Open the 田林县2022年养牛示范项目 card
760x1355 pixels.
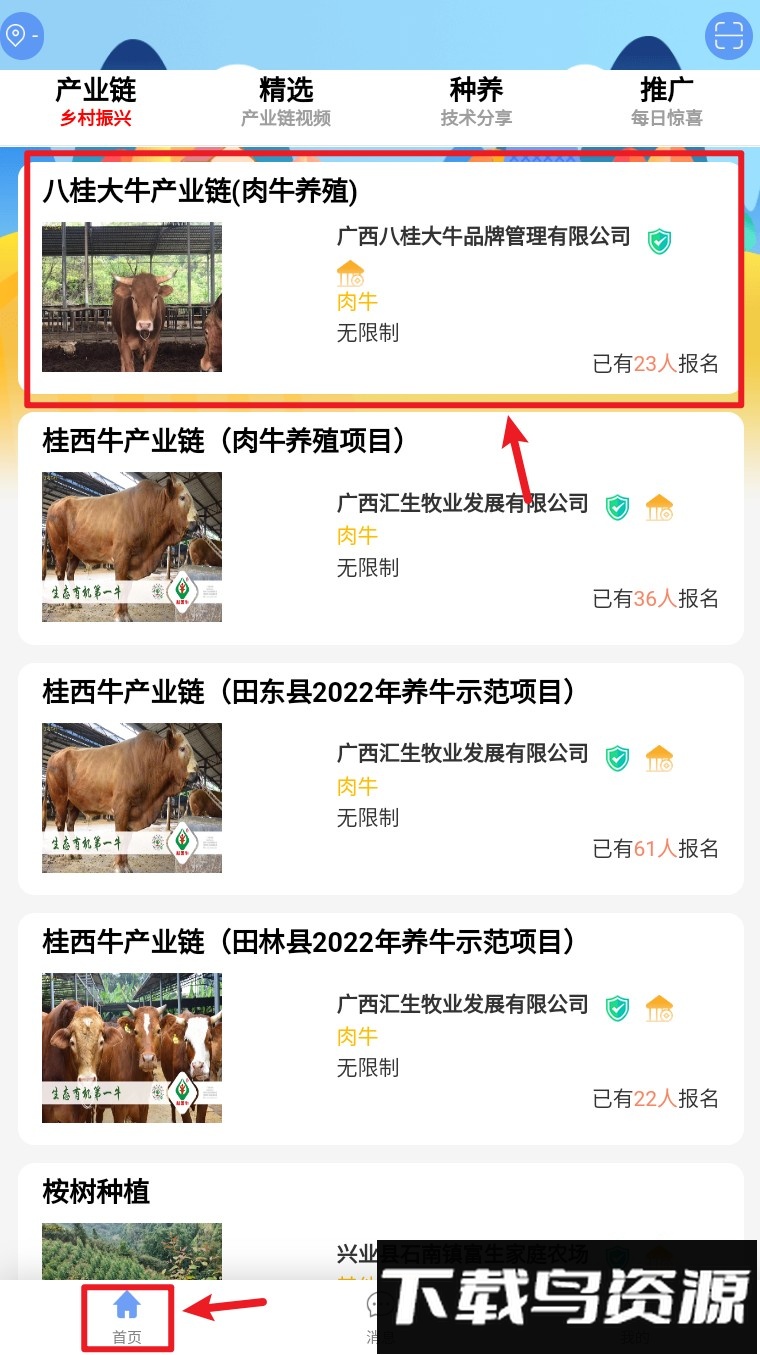pyautogui.click(x=380, y=1028)
